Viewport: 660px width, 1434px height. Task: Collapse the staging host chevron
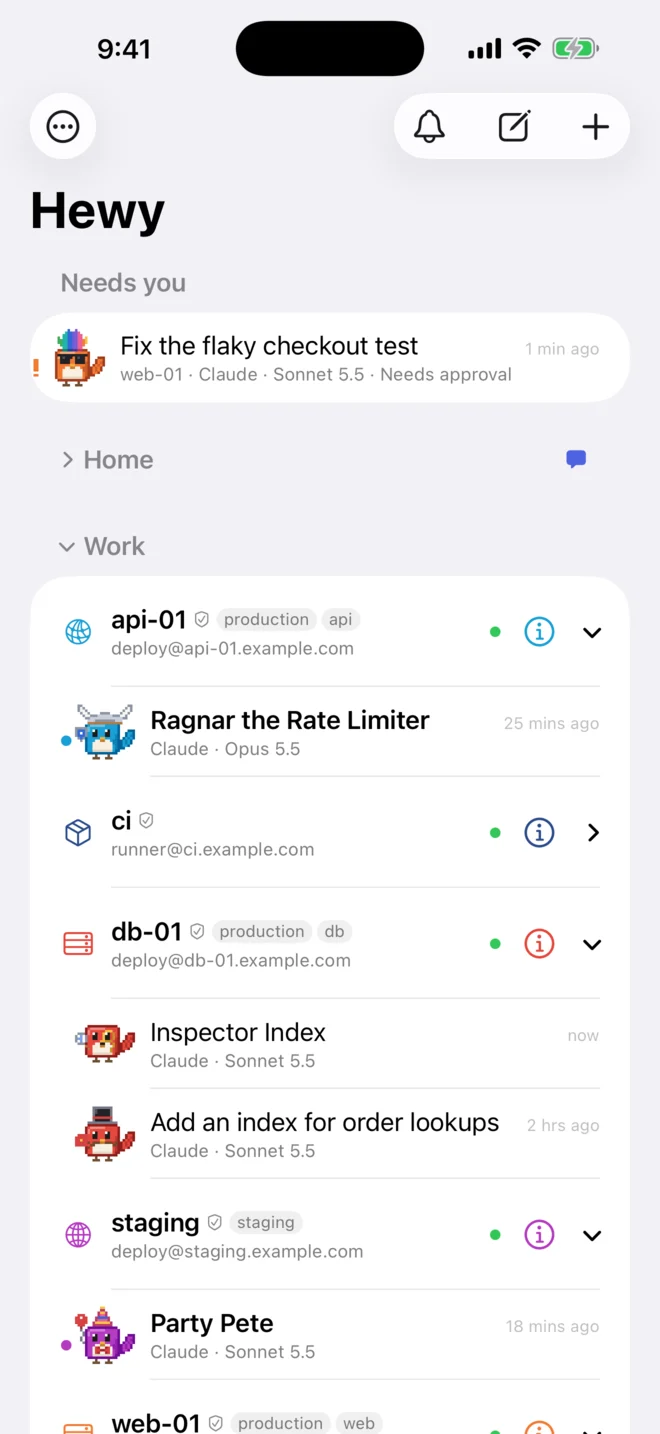[592, 1235]
